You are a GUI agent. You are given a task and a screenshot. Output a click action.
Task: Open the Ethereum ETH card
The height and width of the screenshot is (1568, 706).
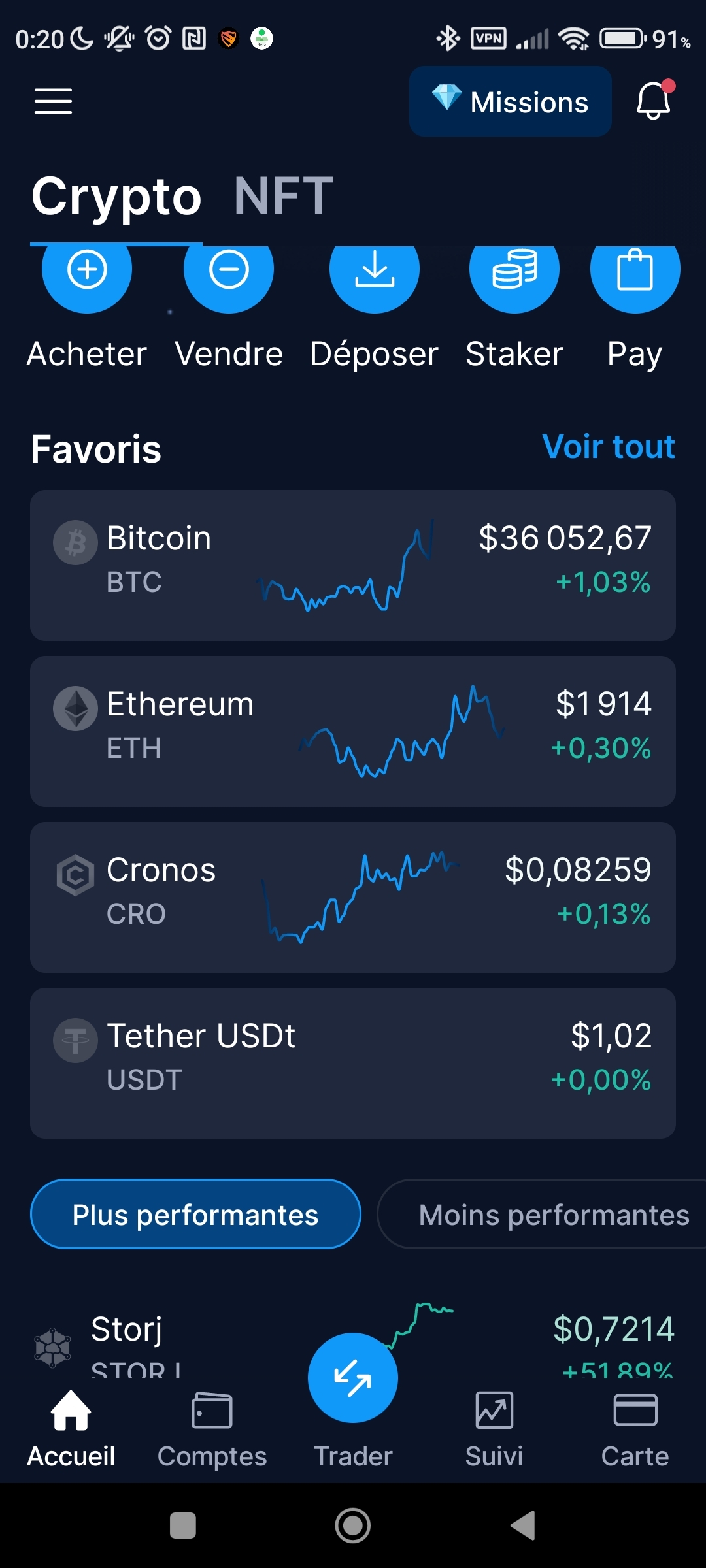coord(353,731)
